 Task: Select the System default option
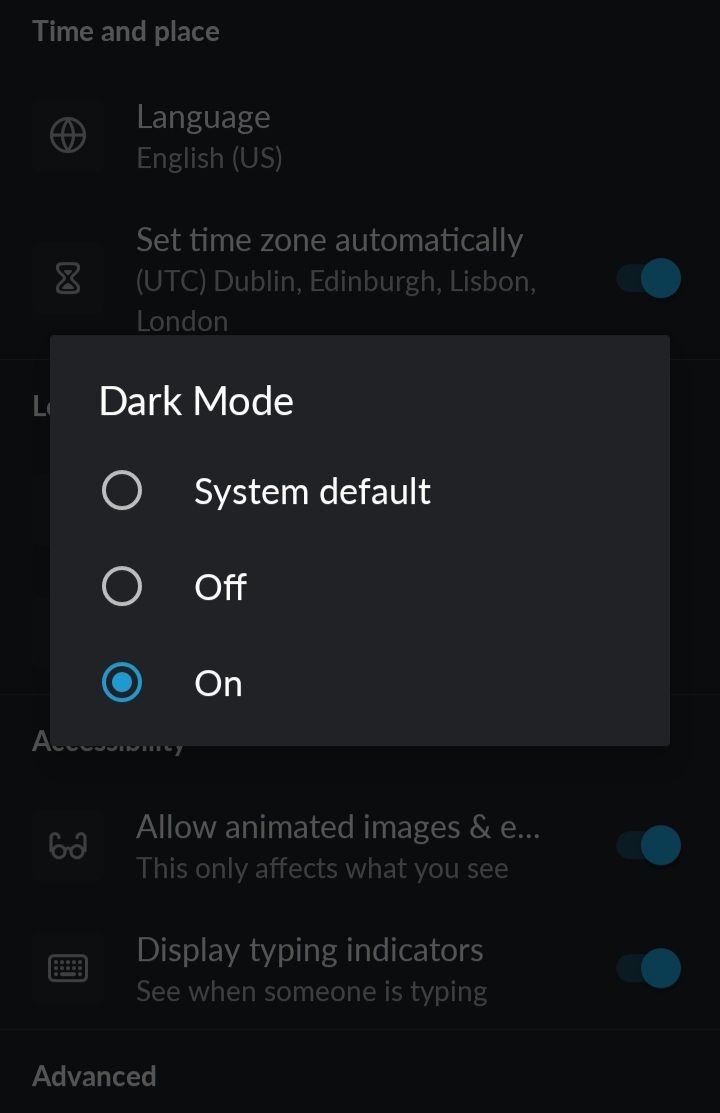122,491
